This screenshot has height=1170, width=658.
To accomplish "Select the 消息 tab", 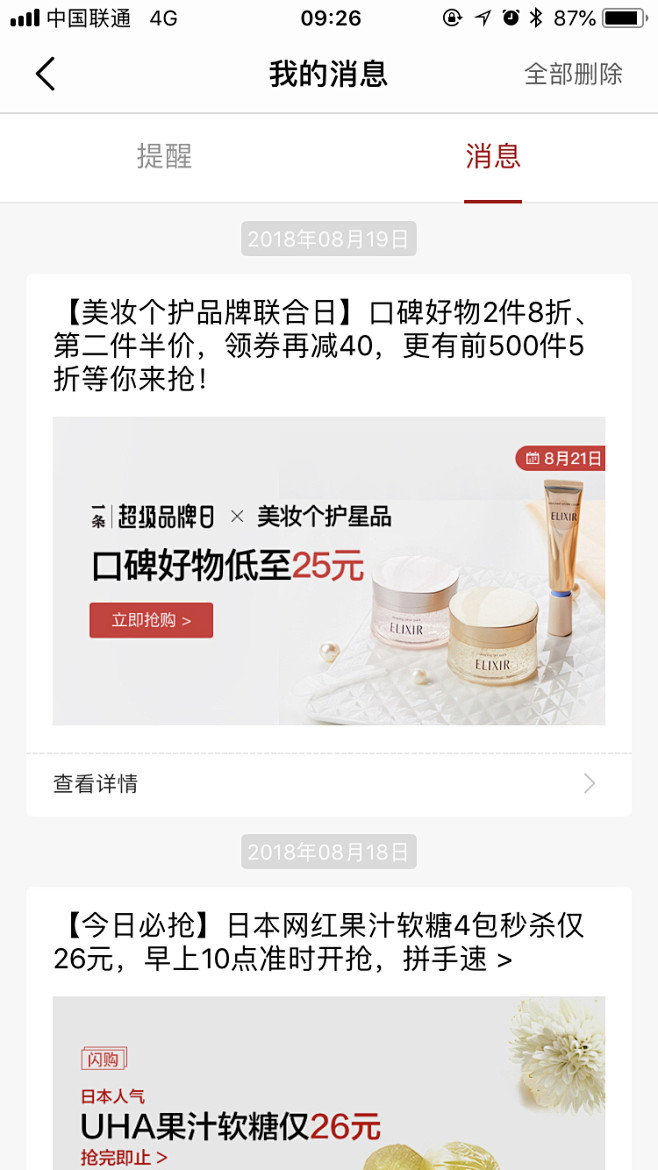I will click(x=492, y=157).
